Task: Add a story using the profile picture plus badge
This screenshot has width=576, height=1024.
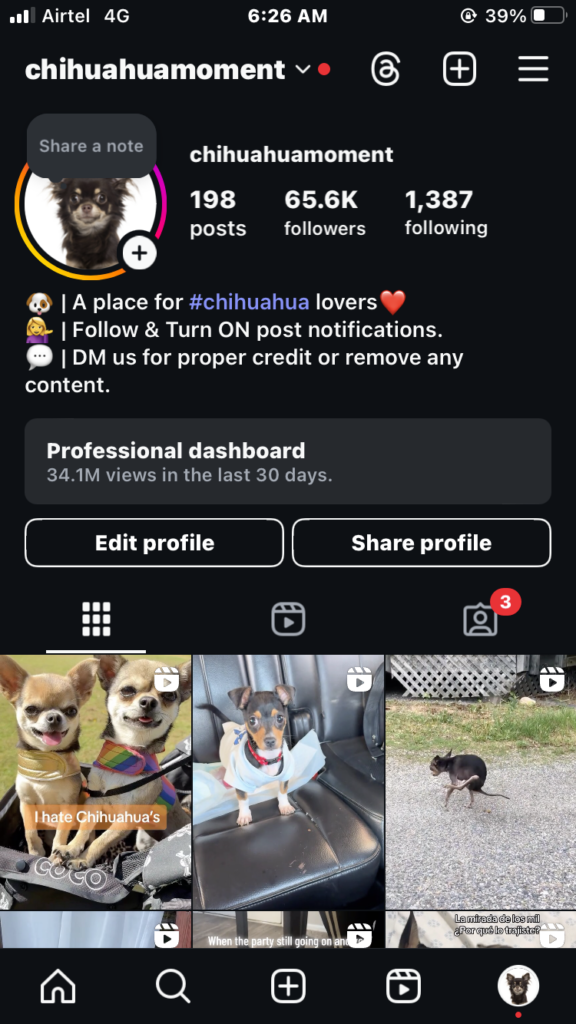Action: tap(140, 253)
